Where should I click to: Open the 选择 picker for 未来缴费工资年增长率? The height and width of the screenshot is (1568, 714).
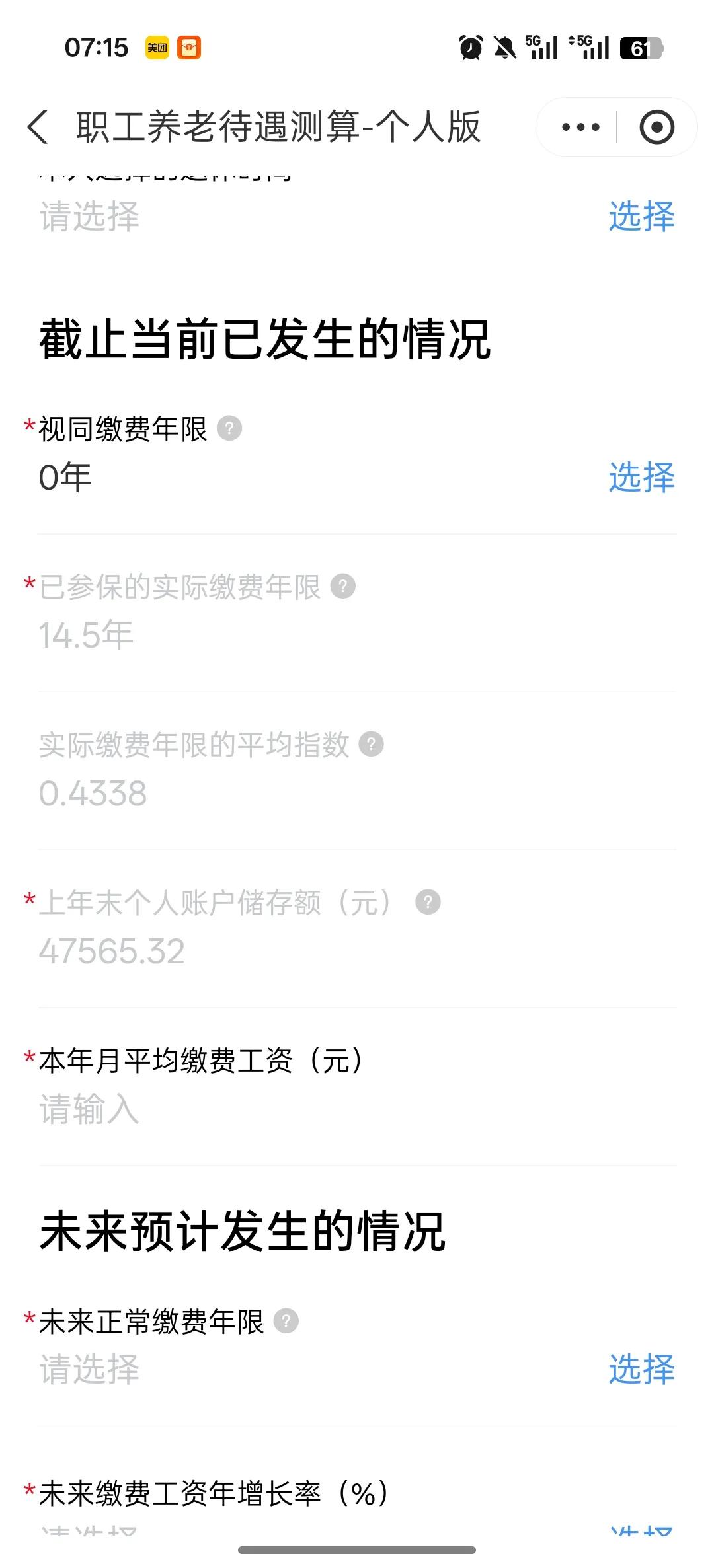tap(641, 1533)
